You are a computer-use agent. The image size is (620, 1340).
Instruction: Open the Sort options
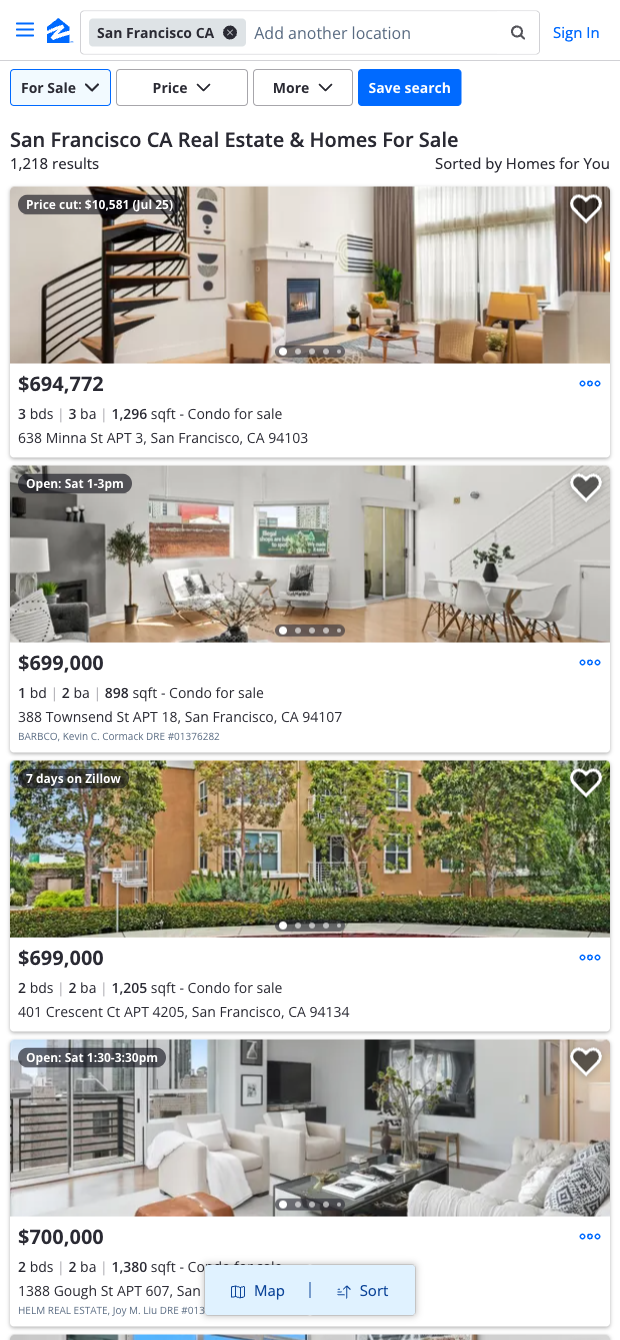pyautogui.click(x=362, y=1291)
